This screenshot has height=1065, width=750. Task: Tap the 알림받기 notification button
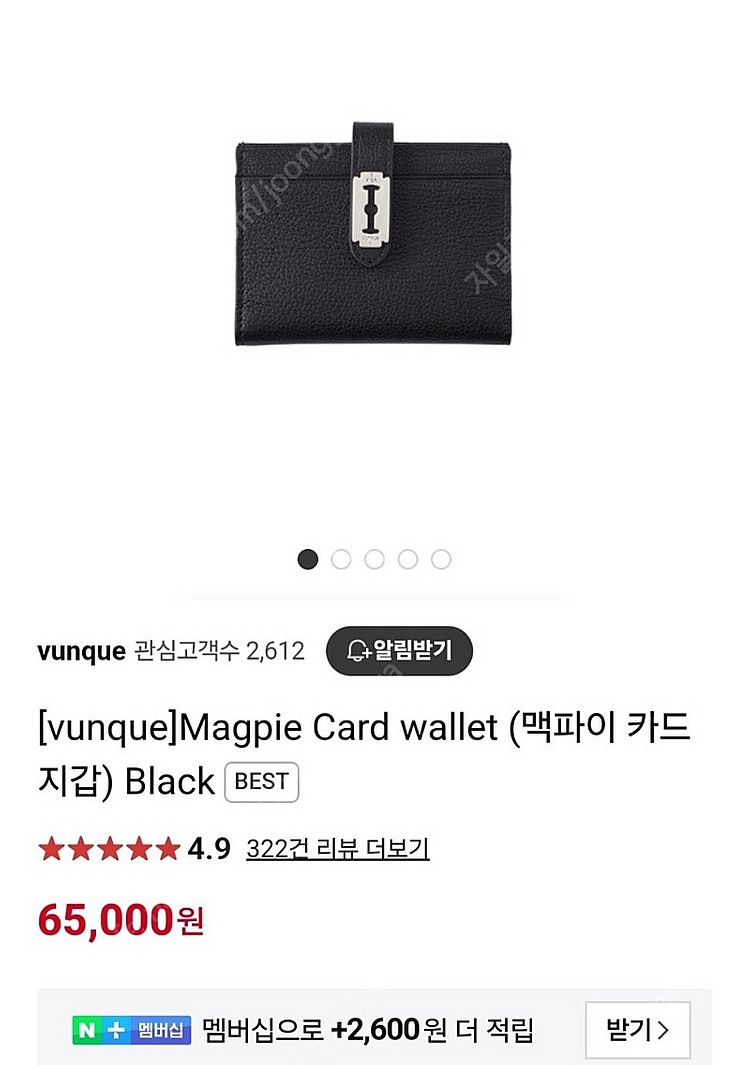(x=399, y=652)
